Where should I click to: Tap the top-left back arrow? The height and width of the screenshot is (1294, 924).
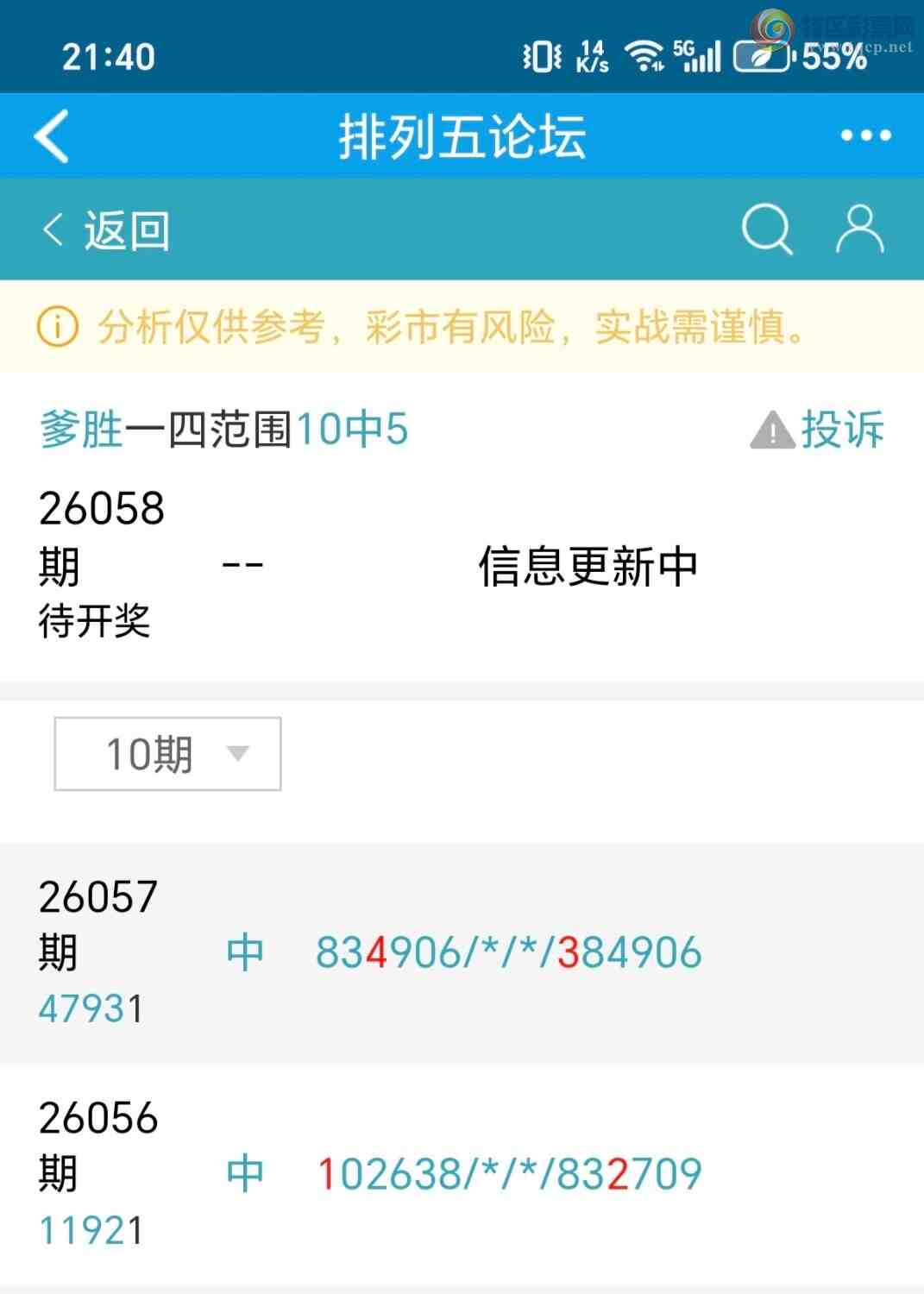(52, 134)
